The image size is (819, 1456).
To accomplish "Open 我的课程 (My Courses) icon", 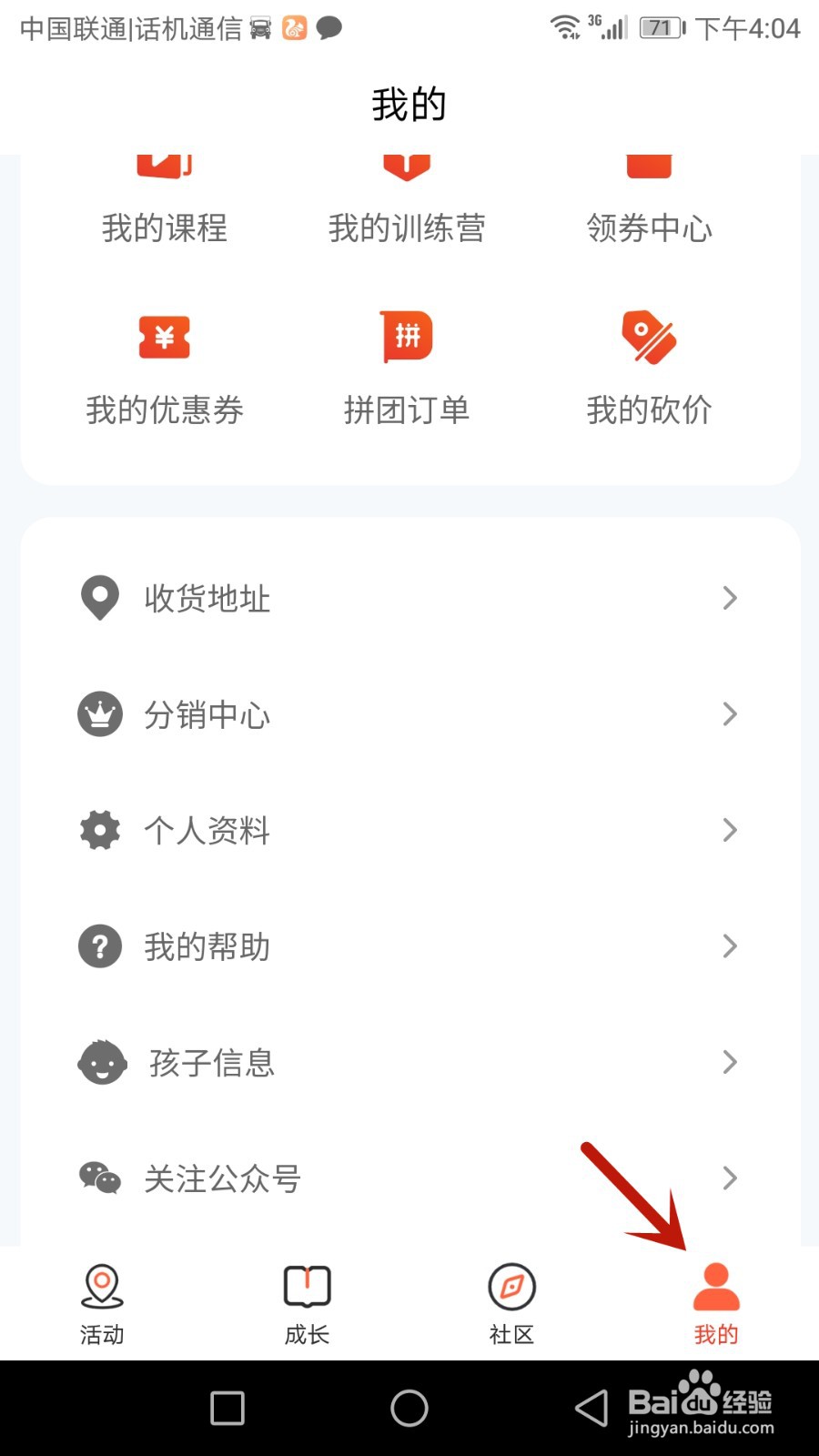I will tap(164, 191).
